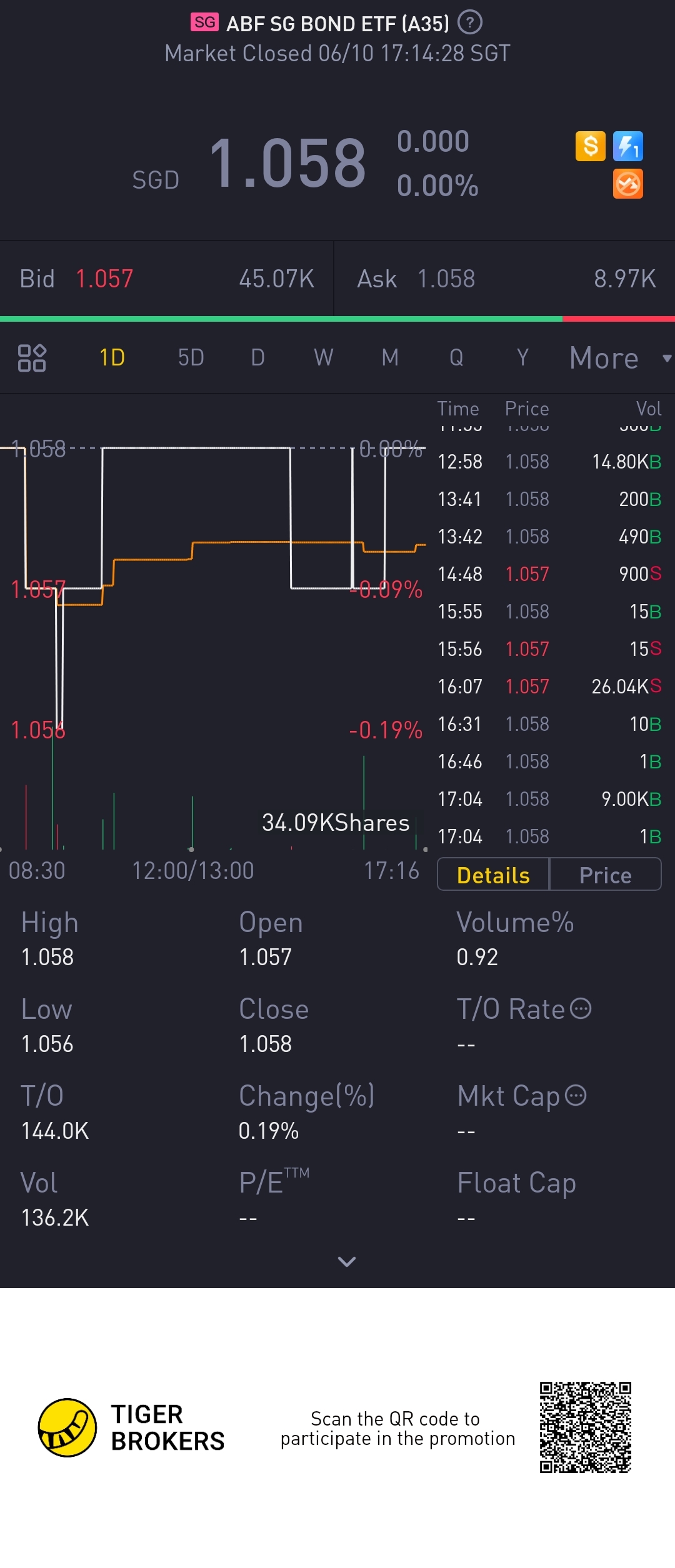675x1568 pixels.
Task: Open Mkt Cap info icon
Action: [x=576, y=1095]
